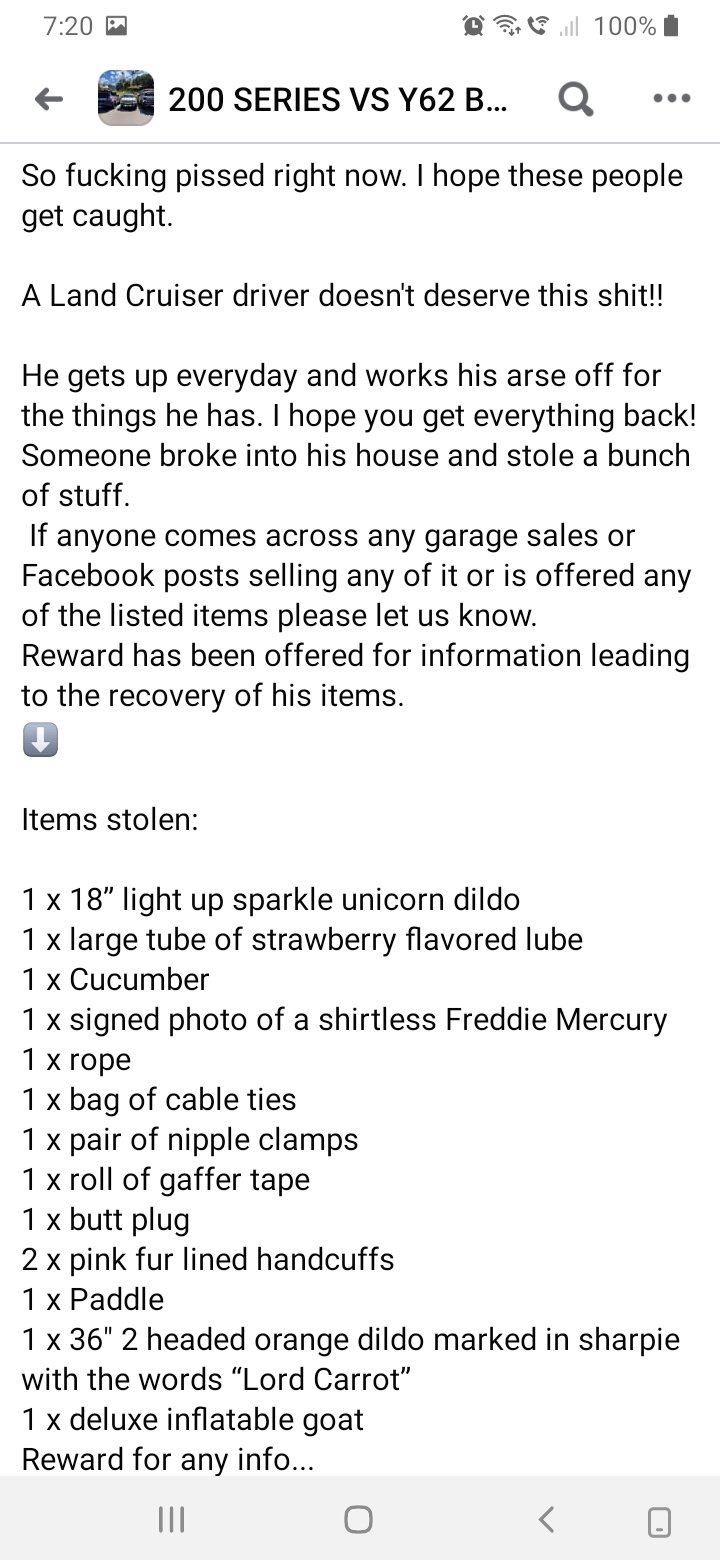This screenshot has width=720, height=1560.
Task: Go back using the header arrow
Action: pos(47,98)
